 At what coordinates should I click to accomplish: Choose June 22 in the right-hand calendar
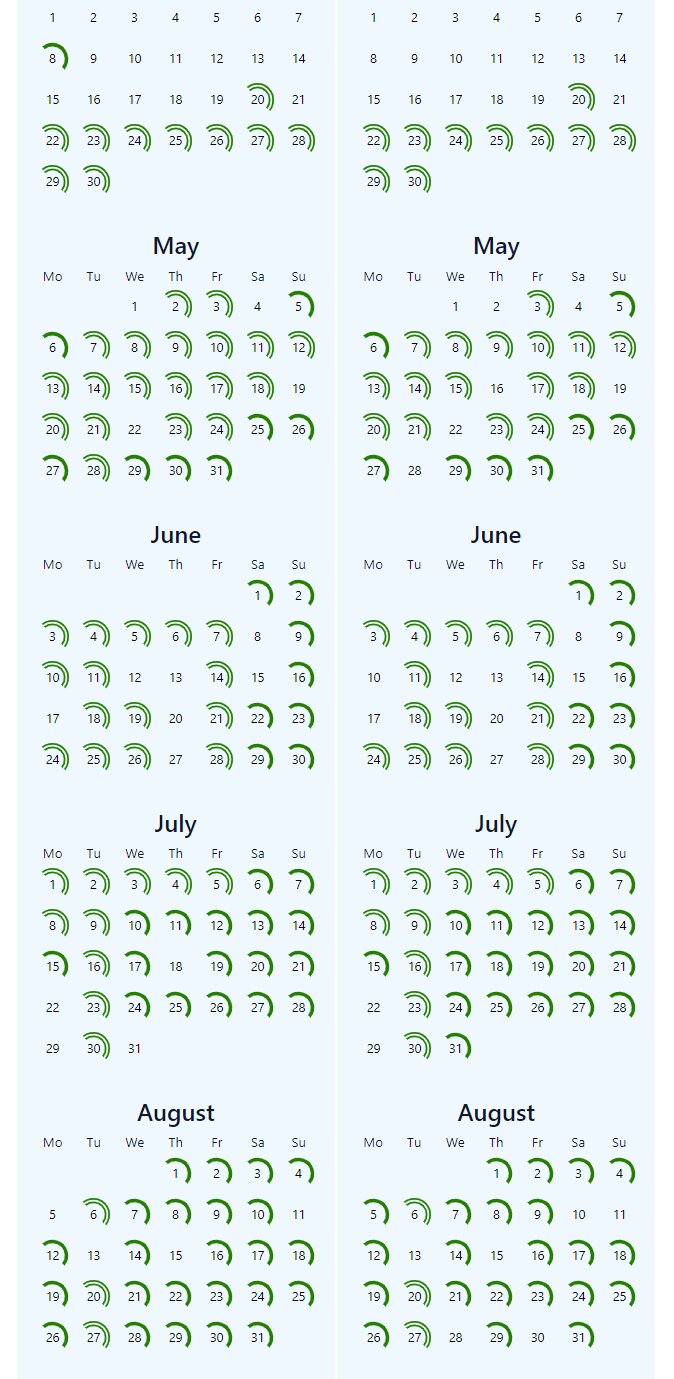578,718
